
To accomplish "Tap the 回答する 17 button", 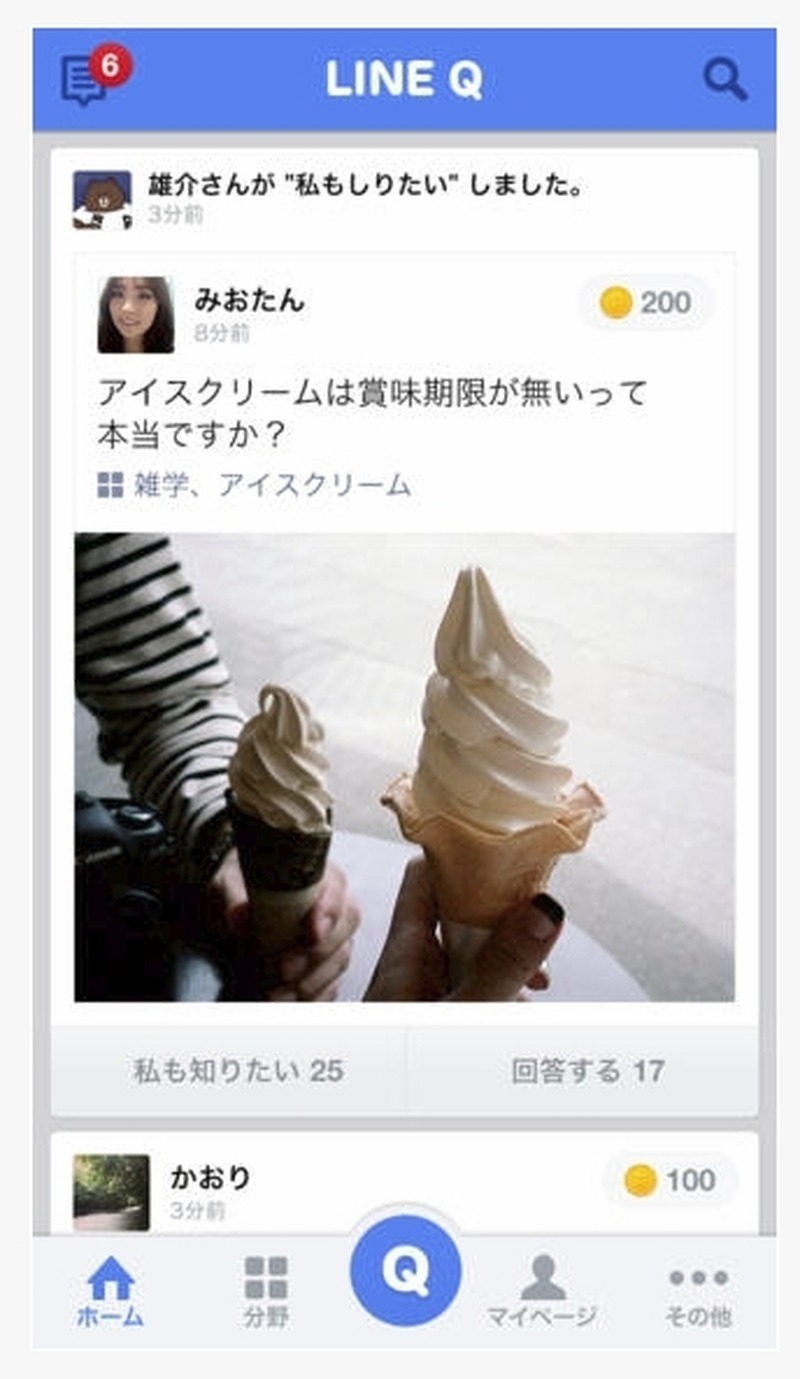I will pyautogui.click(x=588, y=1071).
